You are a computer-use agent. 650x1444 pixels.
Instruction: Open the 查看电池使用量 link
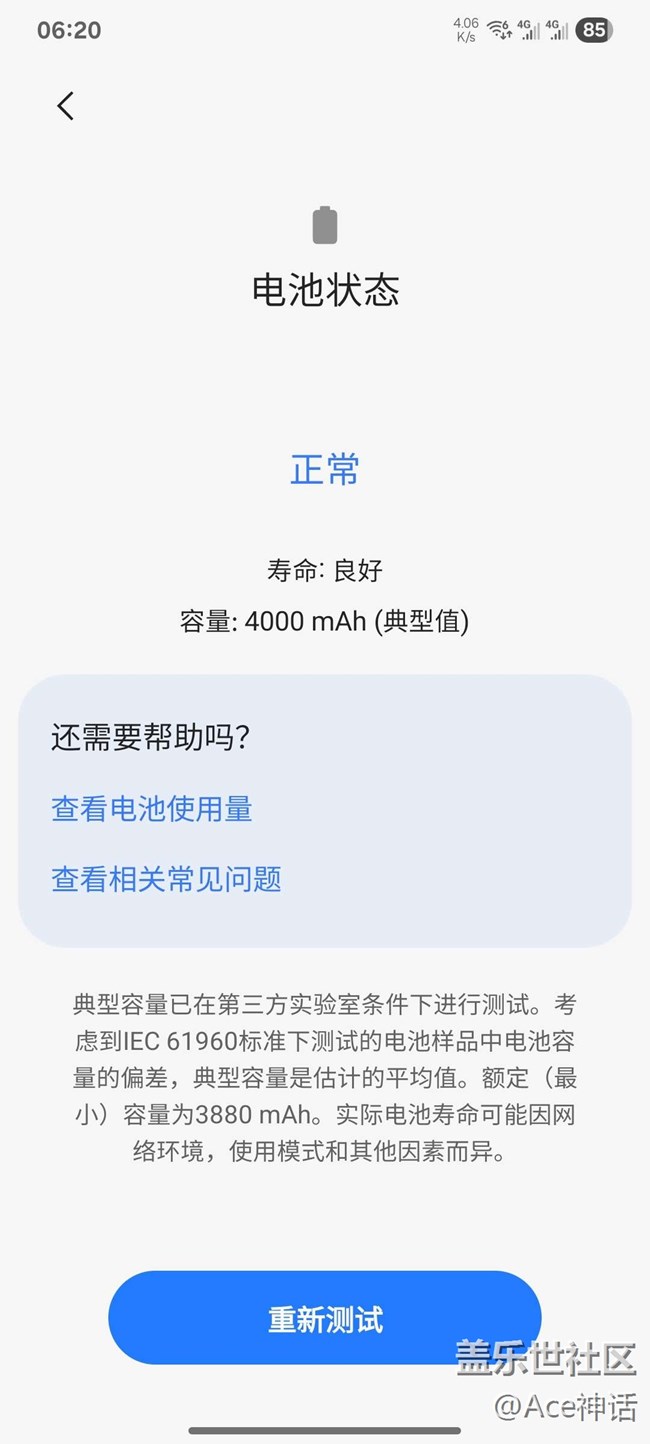(x=152, y=809)
